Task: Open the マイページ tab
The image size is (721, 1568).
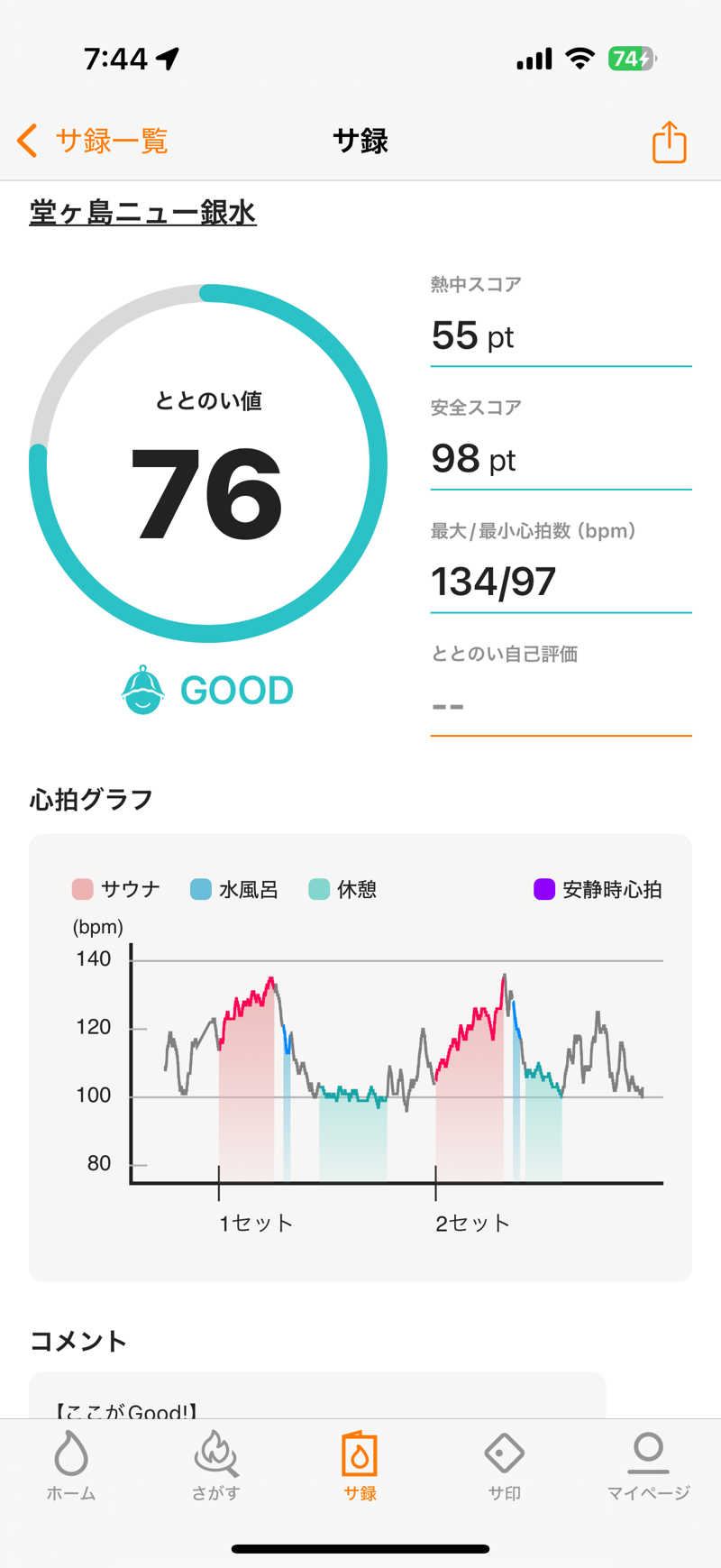Action: pos(648,1465)
